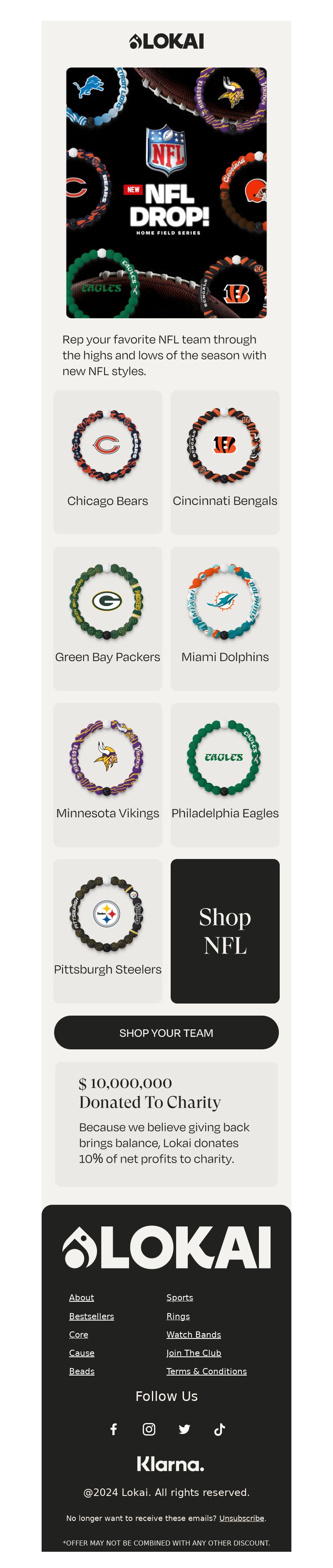The width and height of the screenshot is (333, 1568).
Task: Select the Philadelphia Eagles bracelet card
Action: pos(225,774)
